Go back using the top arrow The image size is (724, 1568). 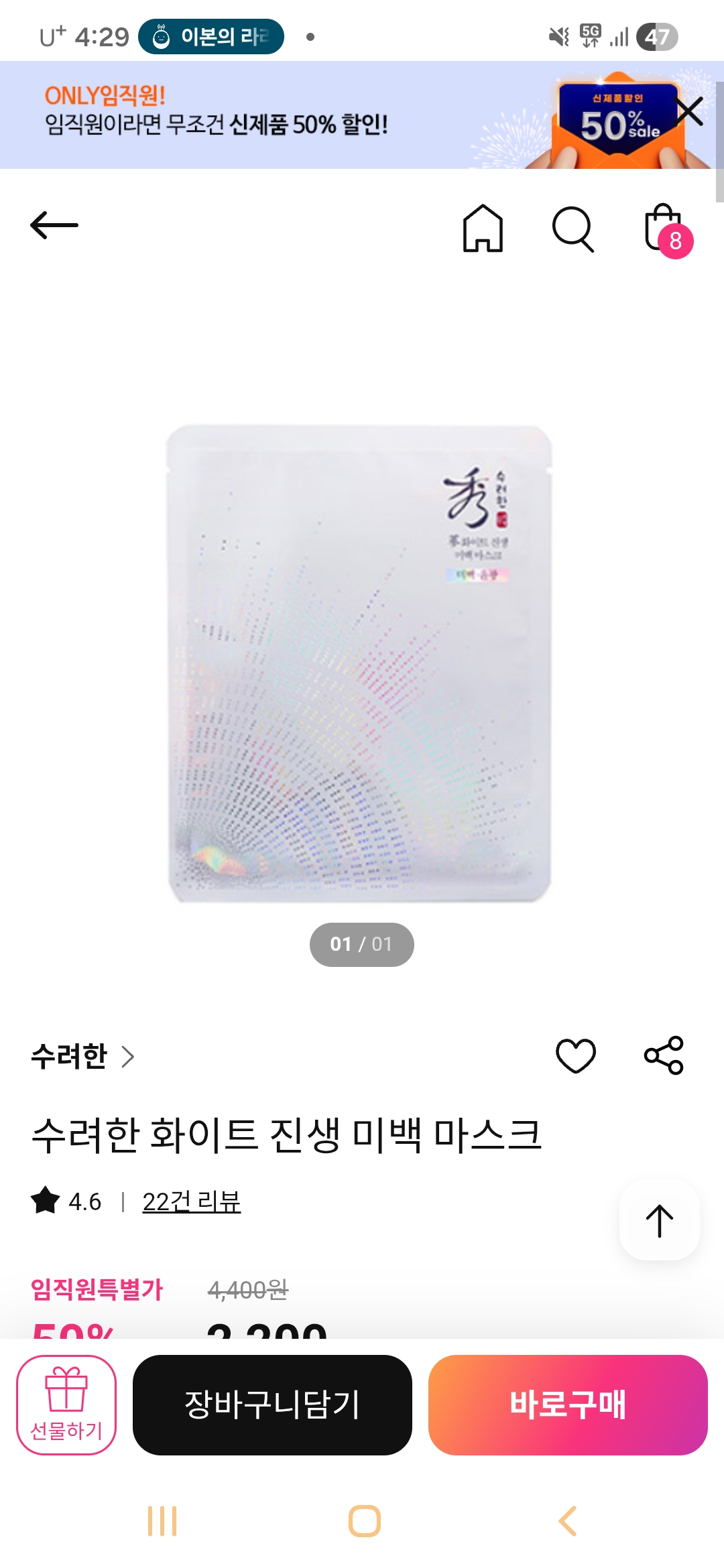pos(54,225)
